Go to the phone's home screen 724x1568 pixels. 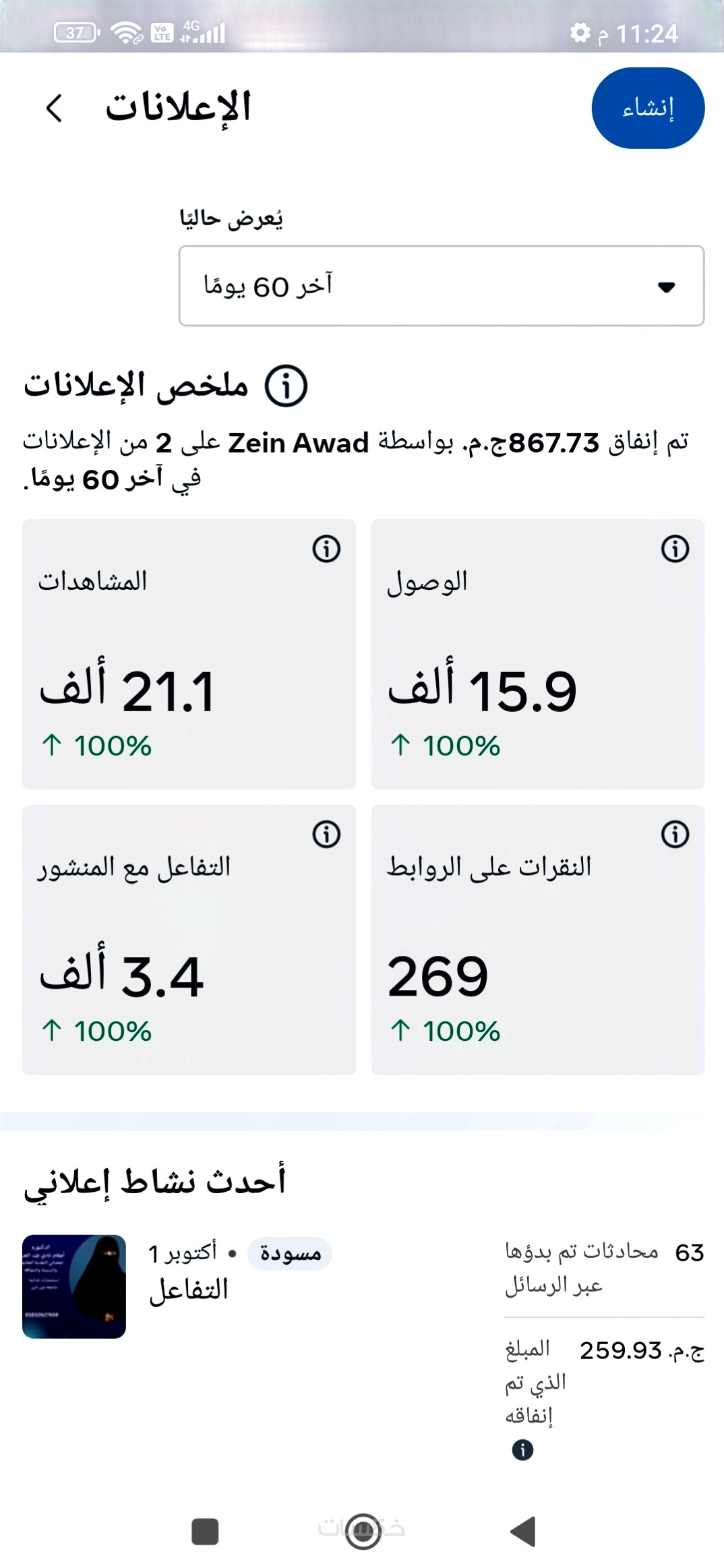pos(363,1532)
